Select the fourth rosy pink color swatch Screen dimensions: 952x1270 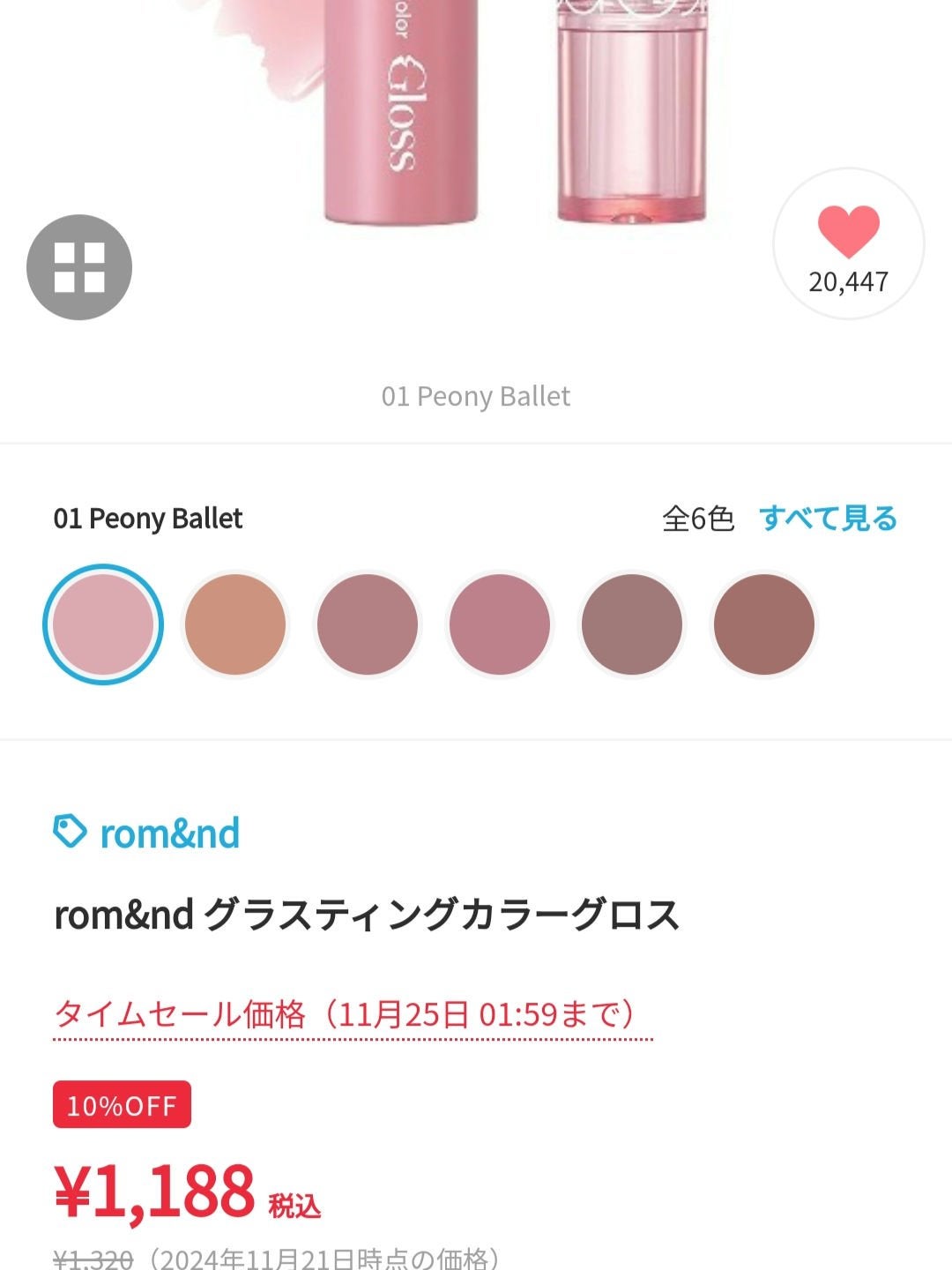coord(499,624)
